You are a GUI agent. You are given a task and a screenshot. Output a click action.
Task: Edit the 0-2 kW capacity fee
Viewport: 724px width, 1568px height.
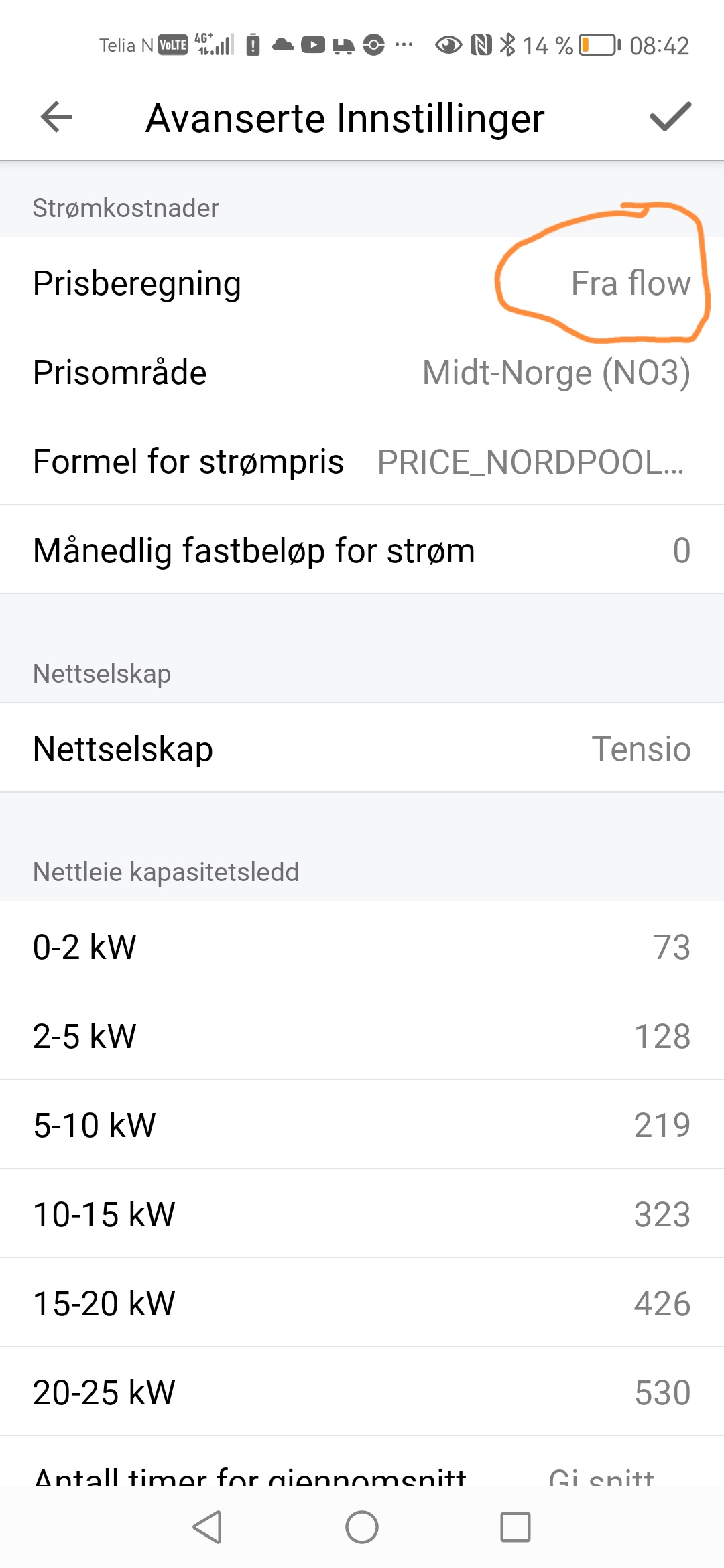tap(362, 947)
